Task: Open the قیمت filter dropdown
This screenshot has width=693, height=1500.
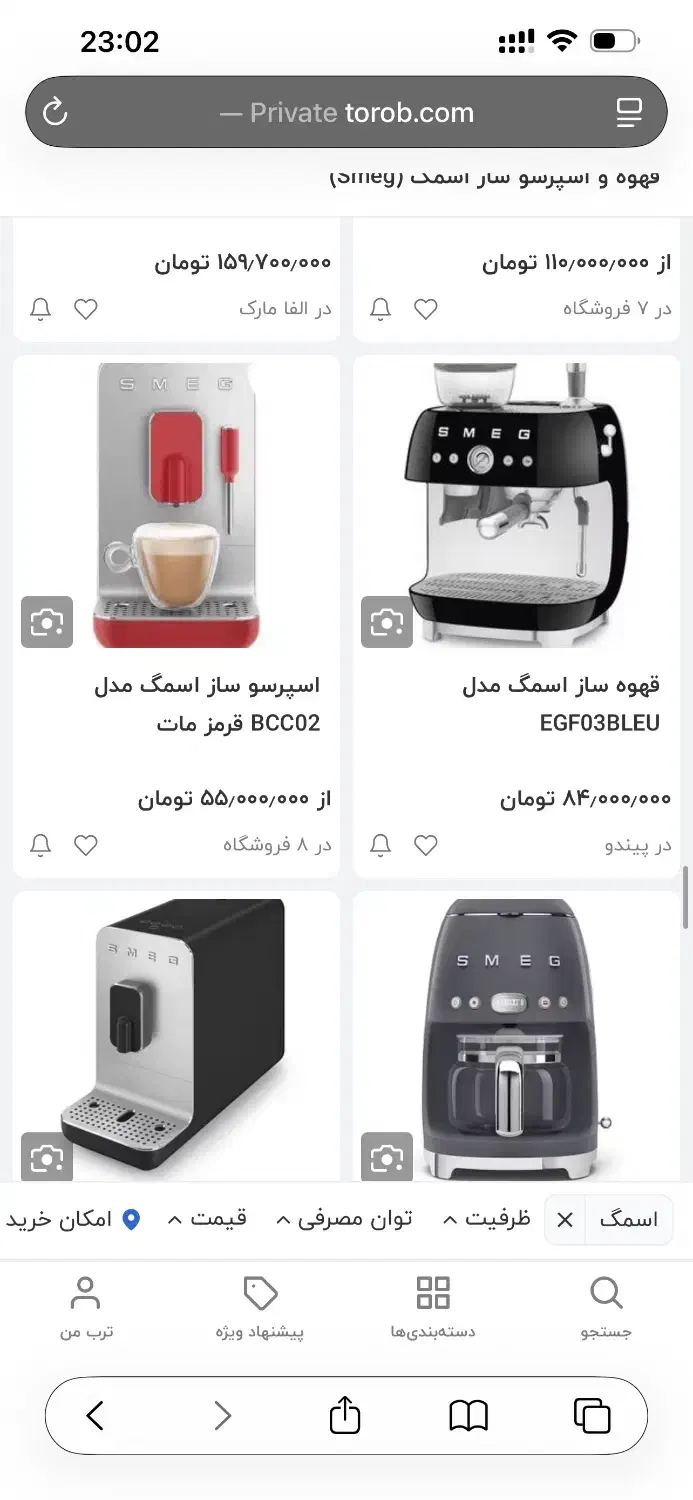Action: pyautogui.click(x=207, y=1220)
